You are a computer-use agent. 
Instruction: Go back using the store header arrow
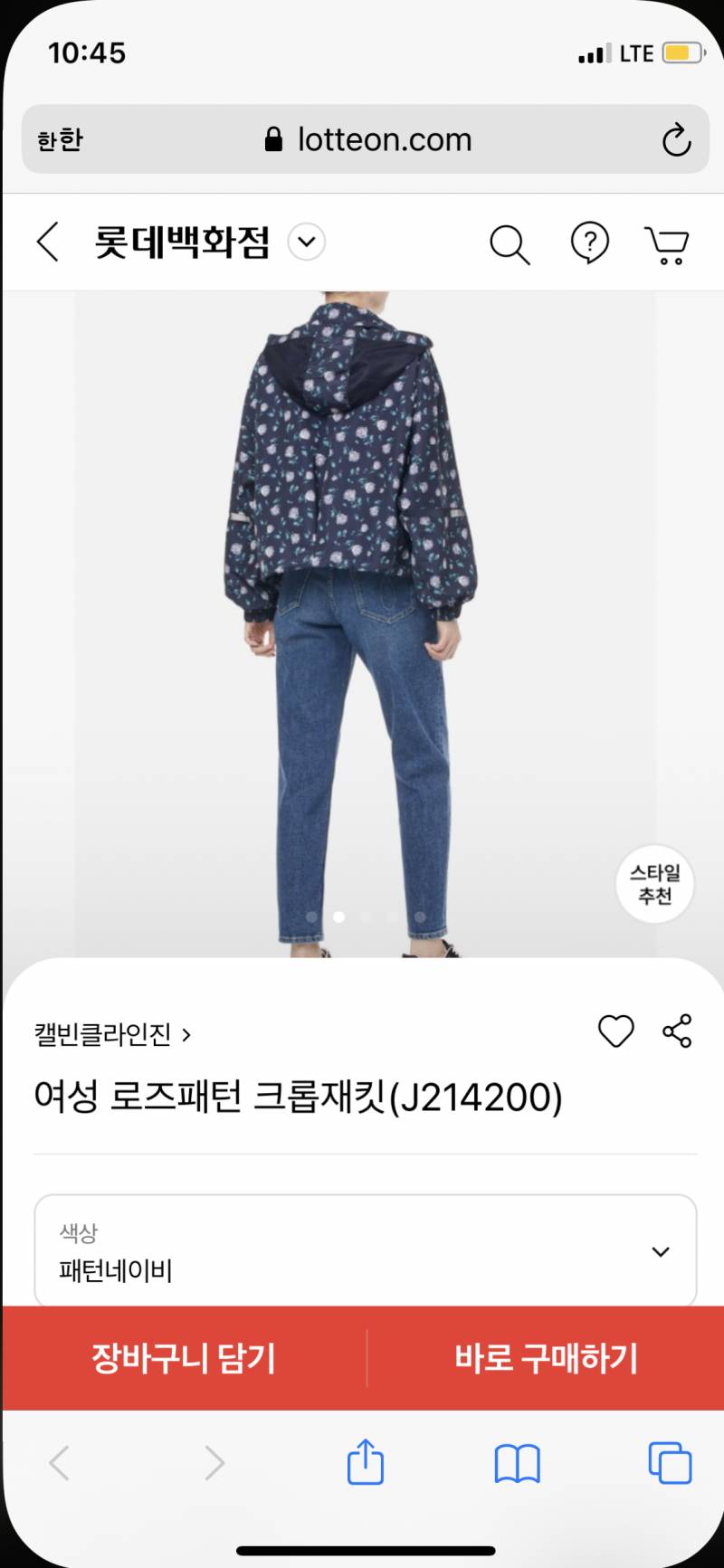pyautogui.click(x=47, y=242)
